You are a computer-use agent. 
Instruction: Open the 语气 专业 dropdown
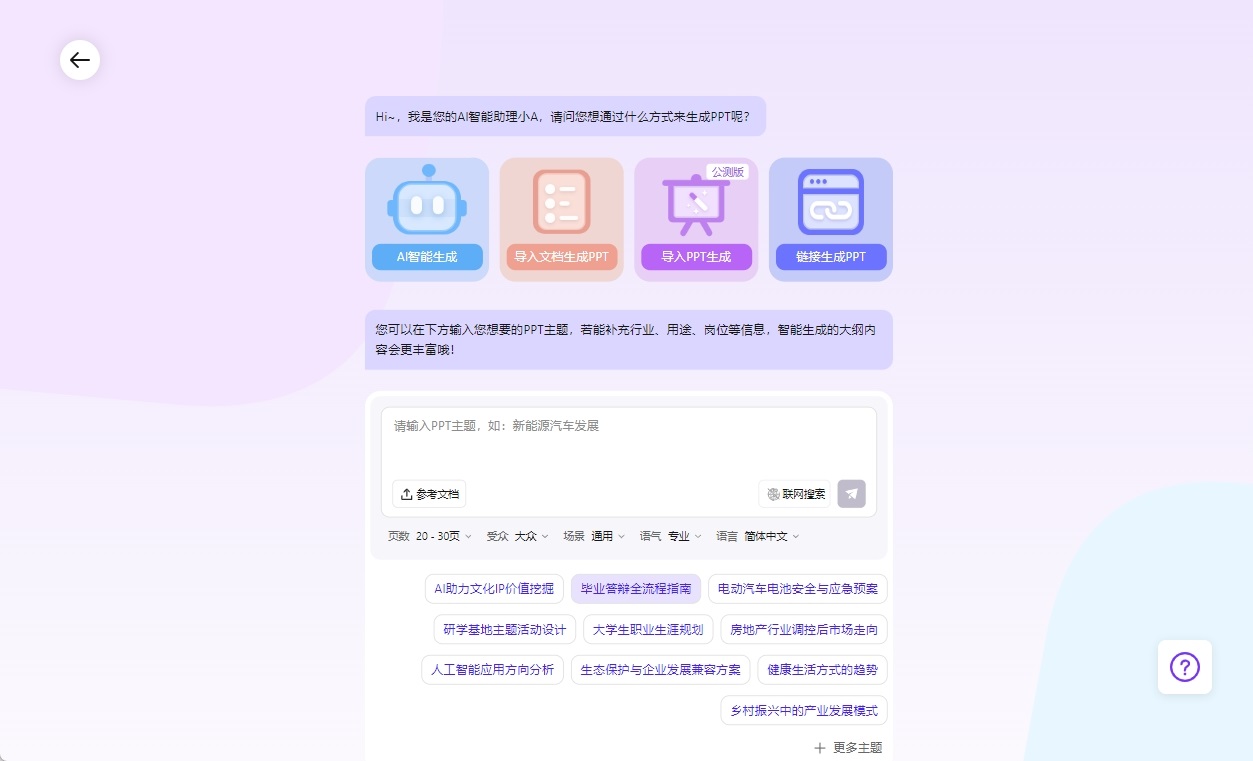(671, 536)
